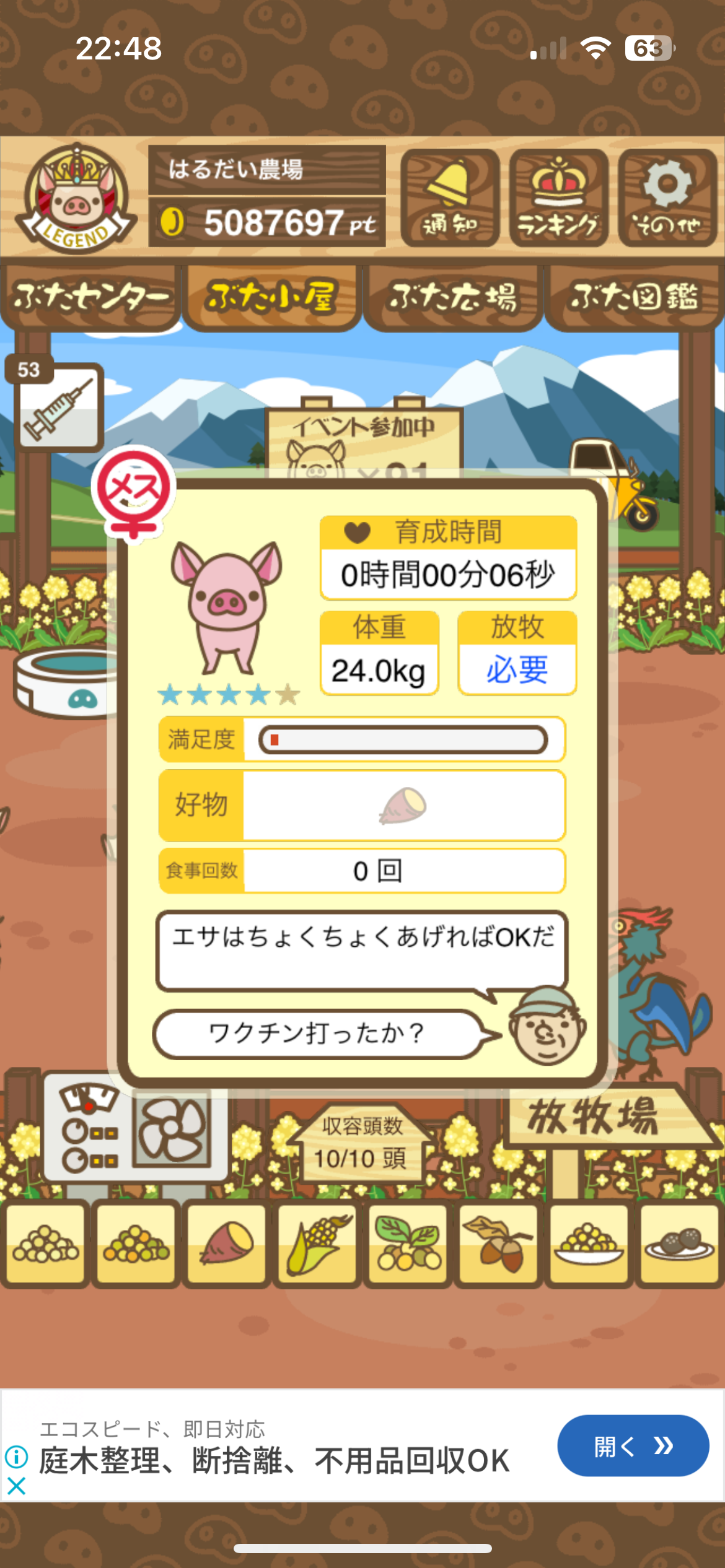
Task: Open the temperature and fan control panel
Action: (135, 1133)
